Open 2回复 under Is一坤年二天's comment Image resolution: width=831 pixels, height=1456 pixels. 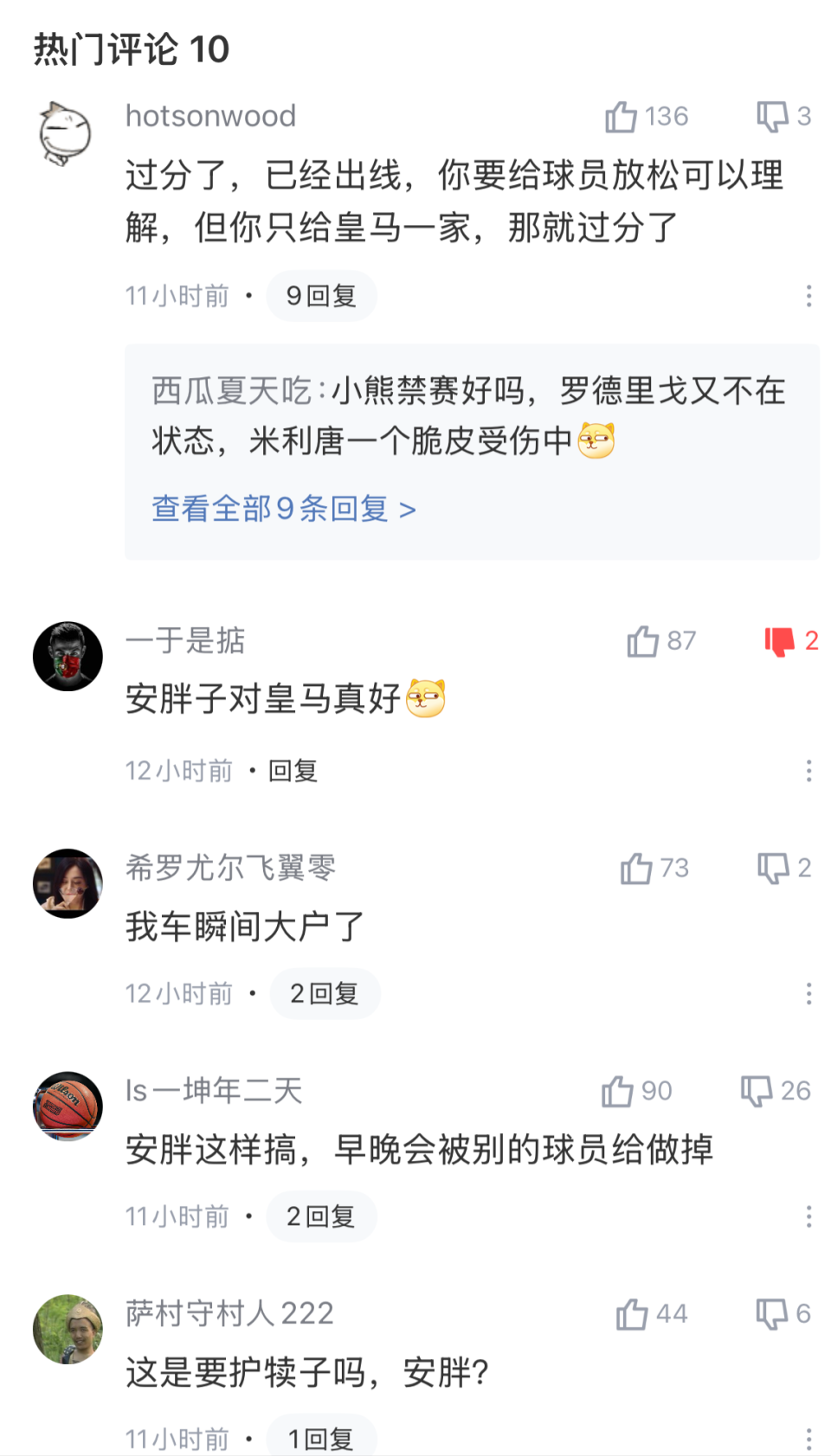pyautogui.click(x=321, y=1216)
